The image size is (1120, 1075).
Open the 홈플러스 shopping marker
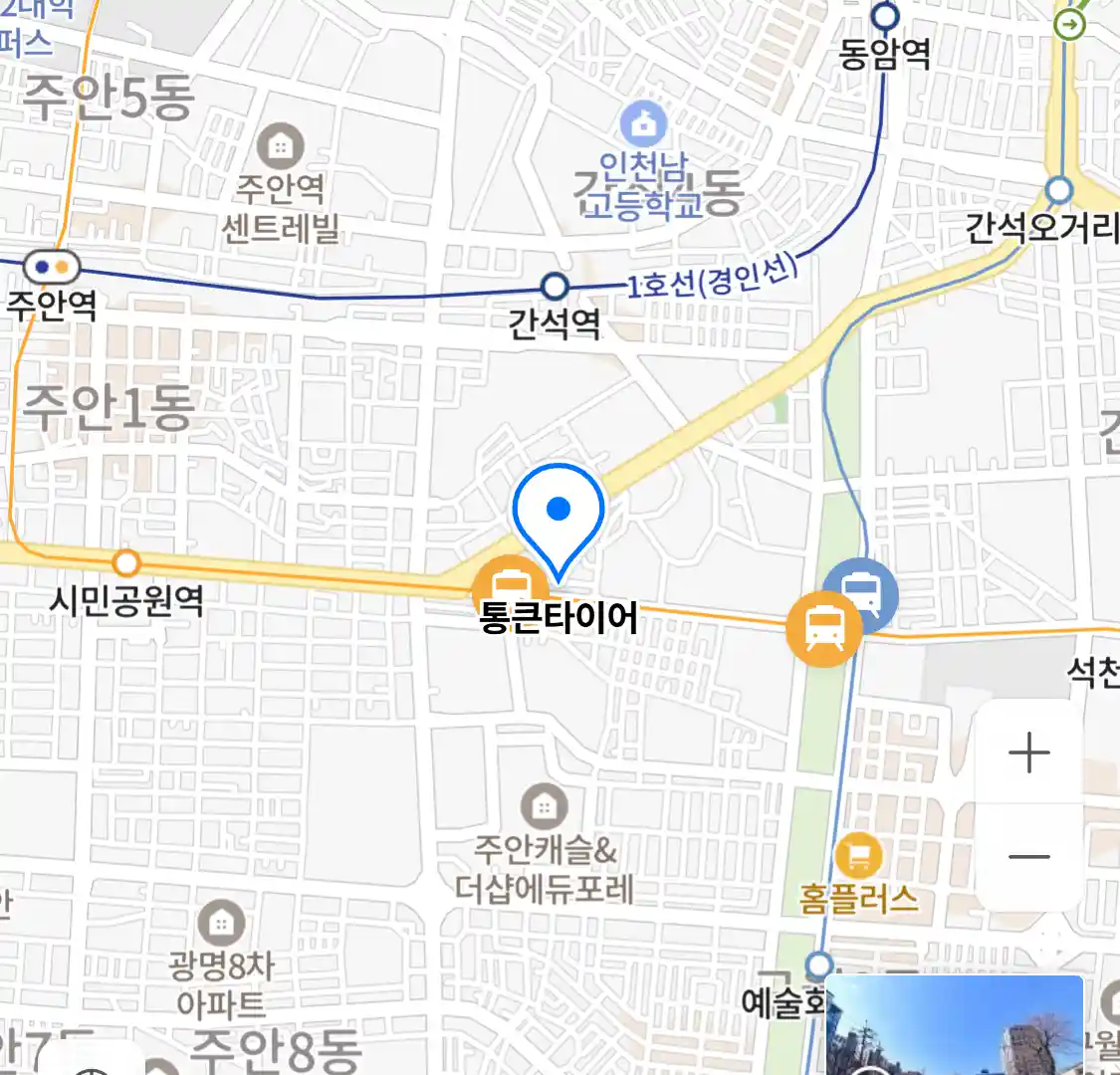(857, 855)
